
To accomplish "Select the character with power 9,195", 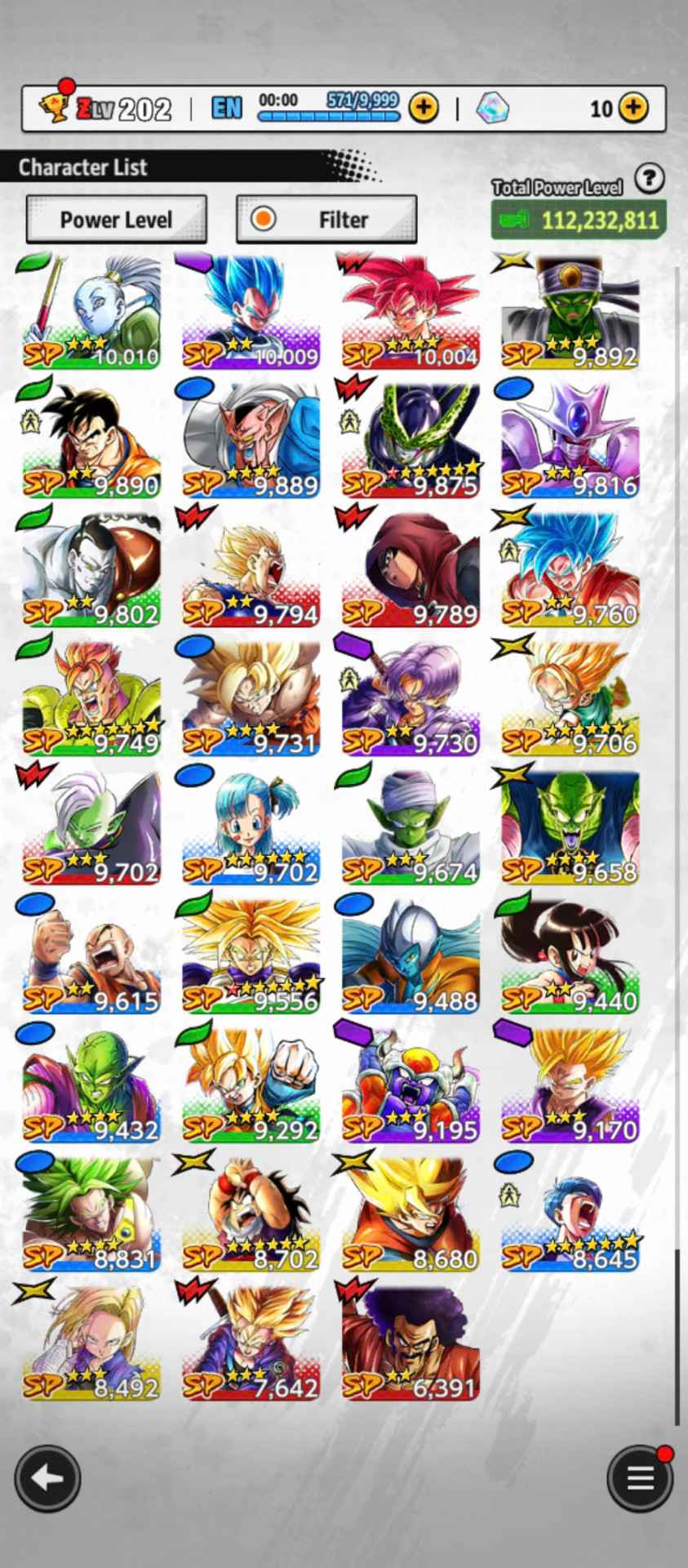I will point(411,1084).
